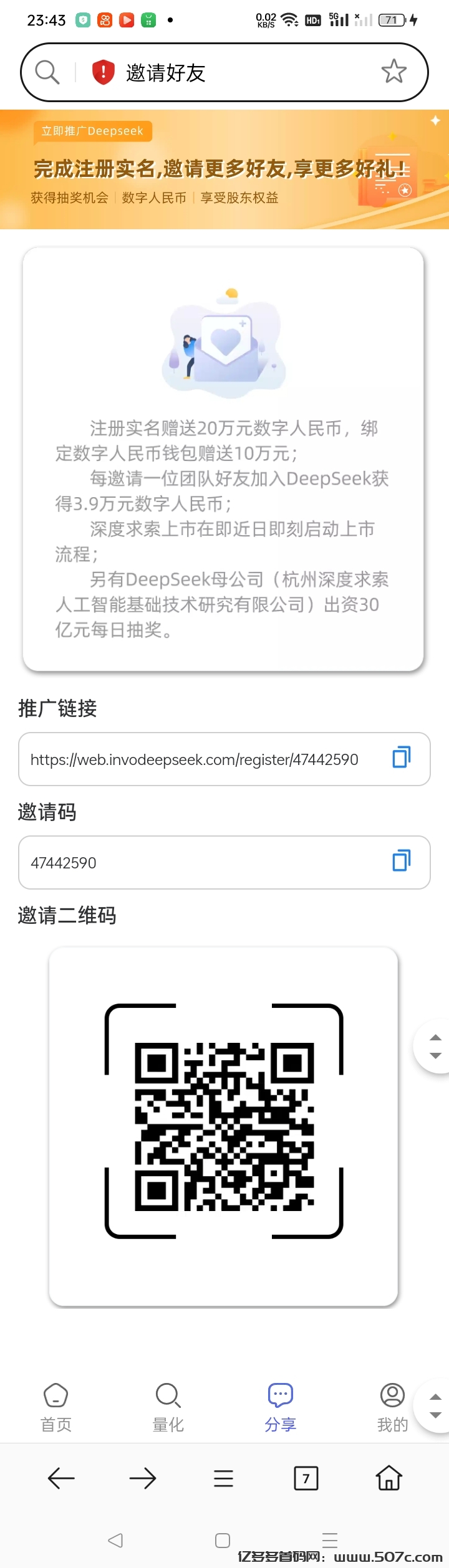Image resolution: width=449 pixels, height=1568 pixels.
Task: View the 7 open browser tabs
Action: 306,1478
